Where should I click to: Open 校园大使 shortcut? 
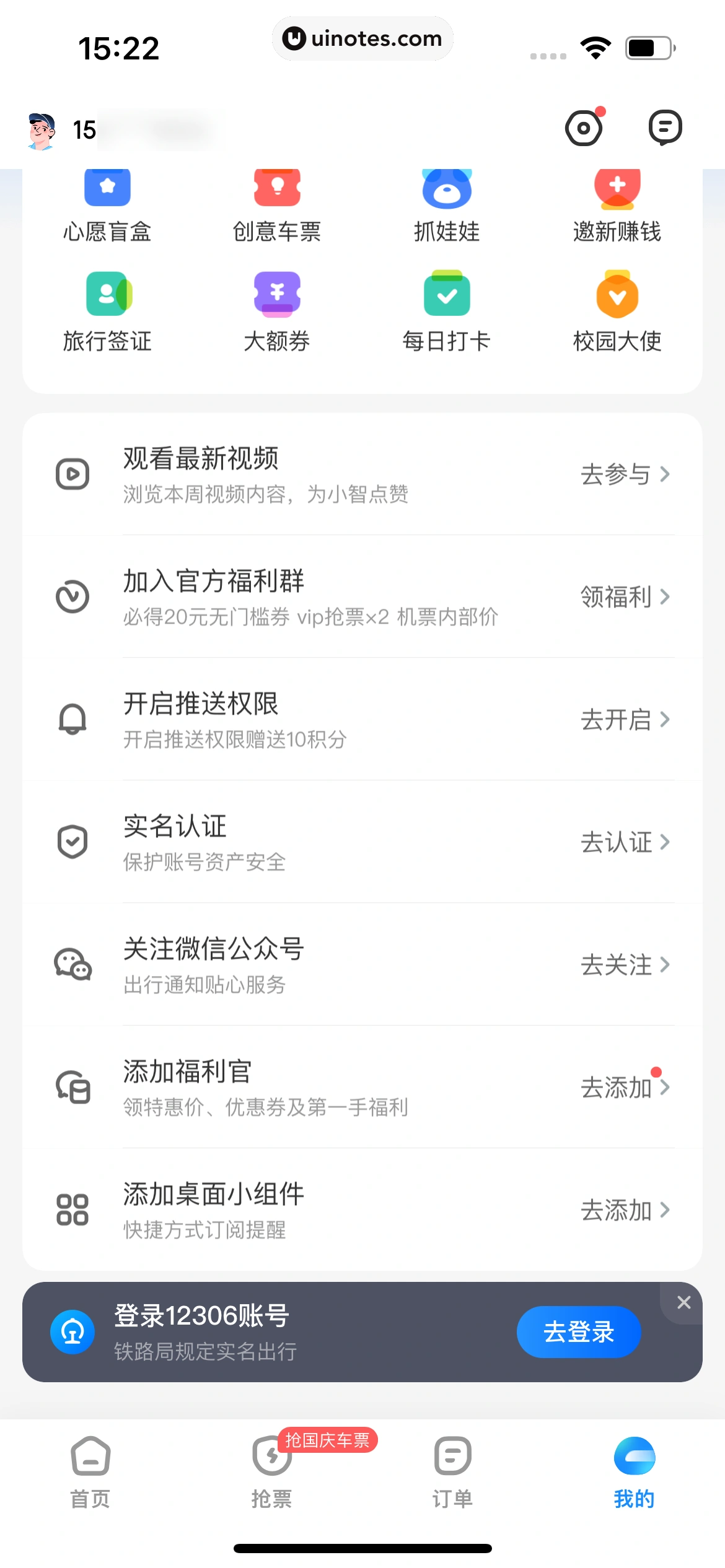coord(617,310)
